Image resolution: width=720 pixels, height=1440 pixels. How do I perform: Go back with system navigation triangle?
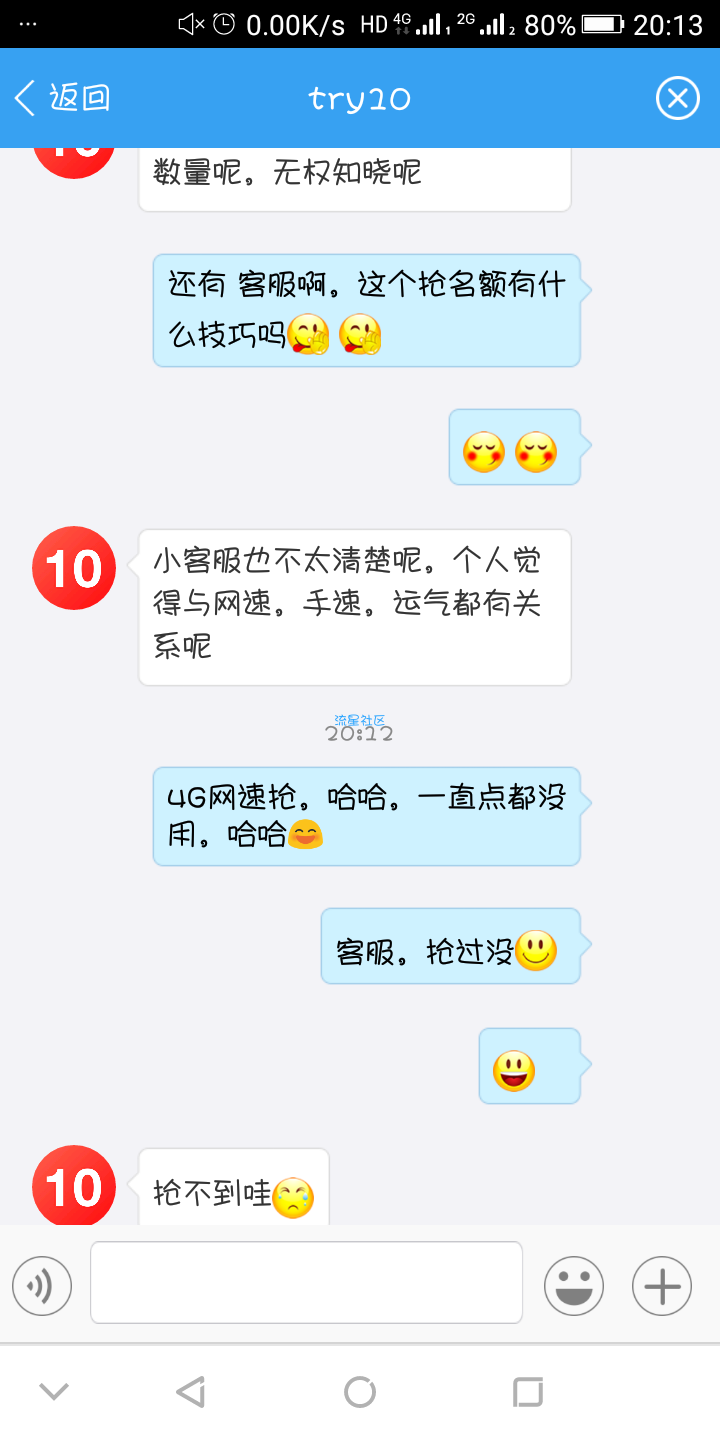click(x=190, y=1391)
